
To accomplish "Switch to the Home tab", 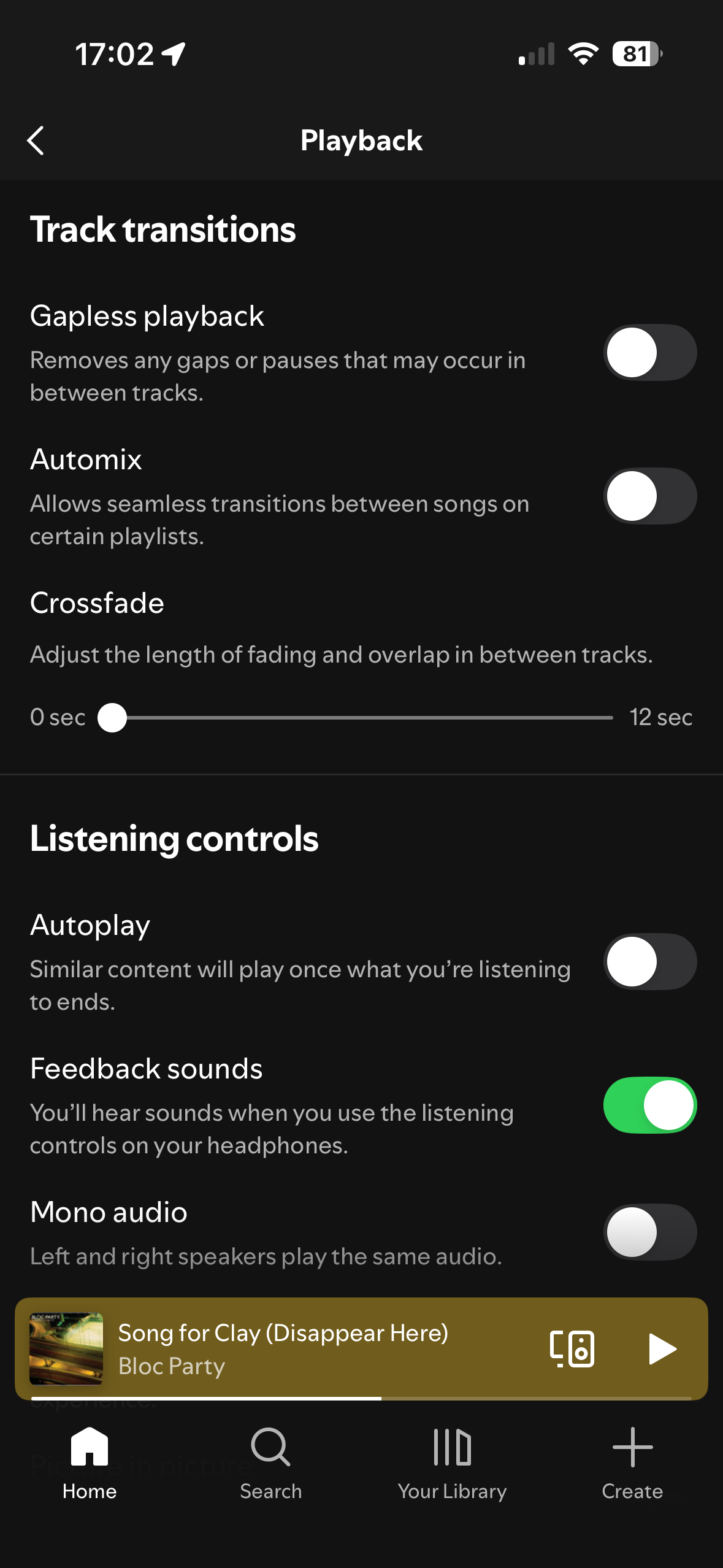I will tap(90, 1463).
